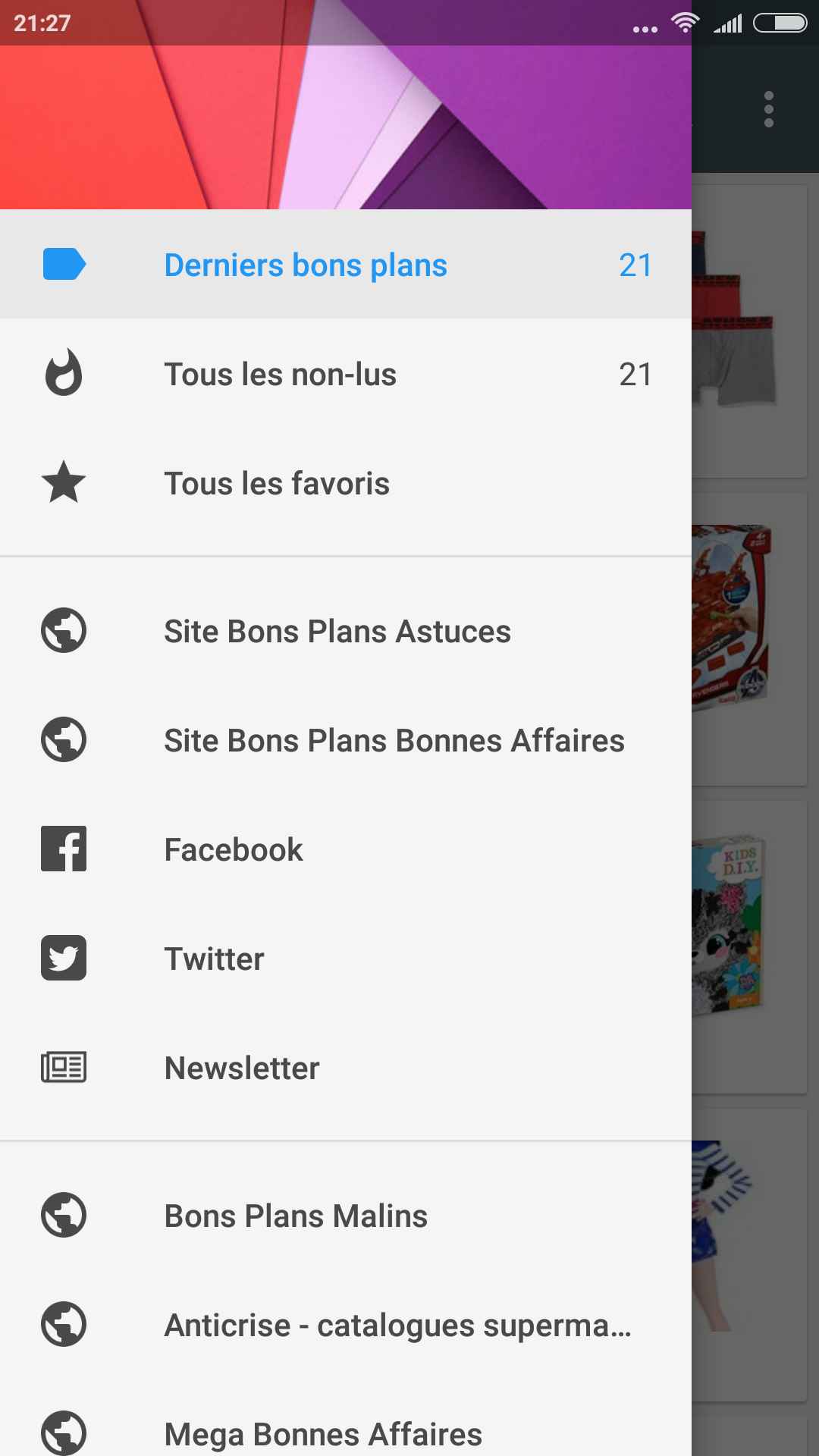Tap the globe icon for Site Bons Plans Astuces

[x=64, y=630]
